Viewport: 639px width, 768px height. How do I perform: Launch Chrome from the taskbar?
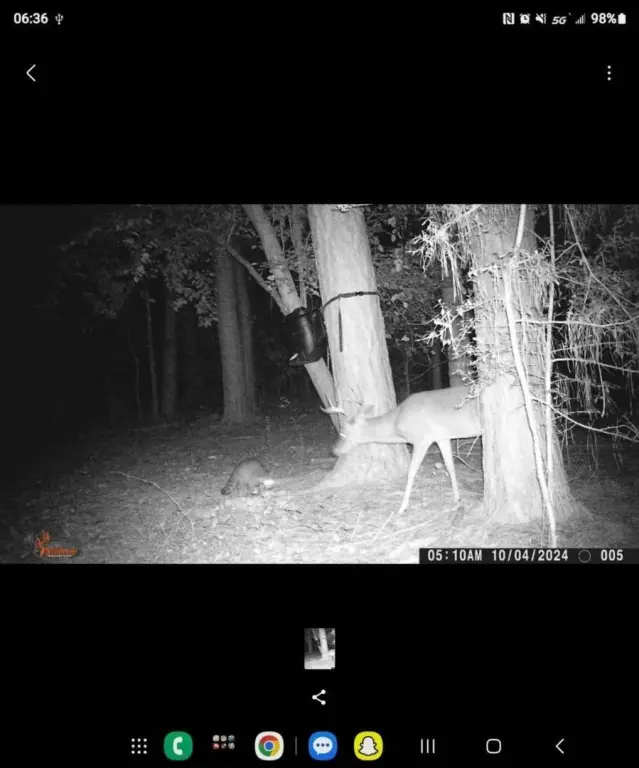click(x=268, y=746)
